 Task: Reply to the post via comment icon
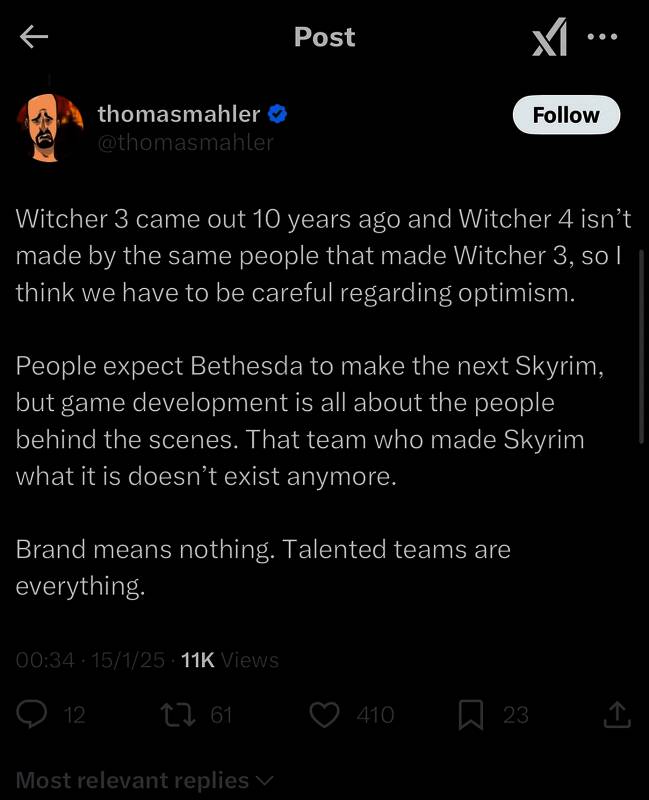pyautogui.click(x=35, y=714)
